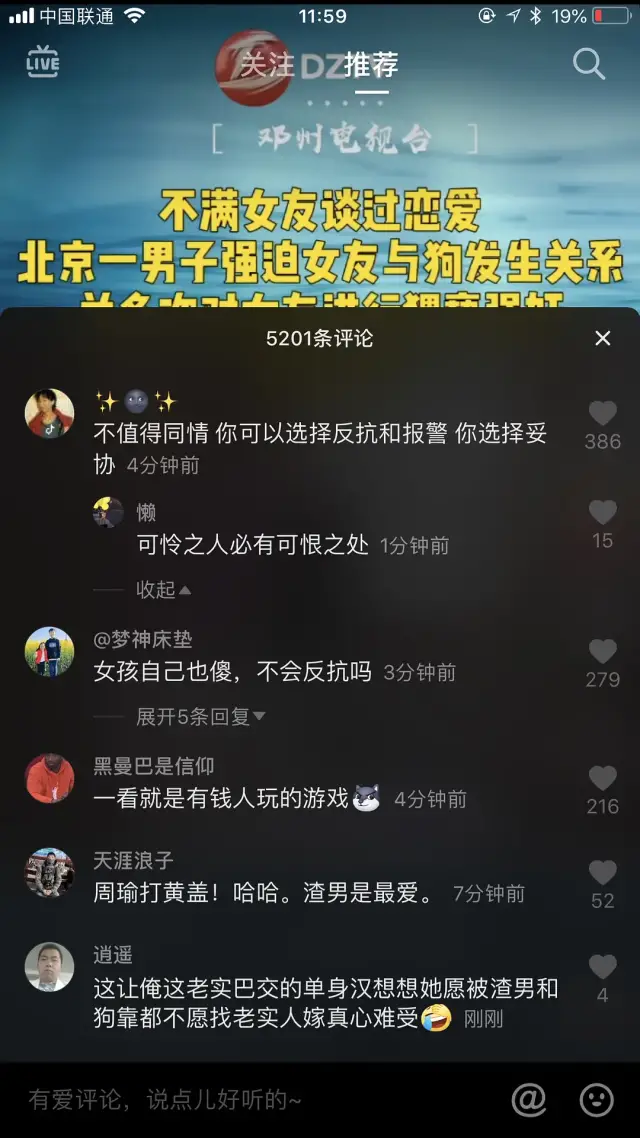
Task: Like 梦神床垫's comment
Action: (602, 652)
